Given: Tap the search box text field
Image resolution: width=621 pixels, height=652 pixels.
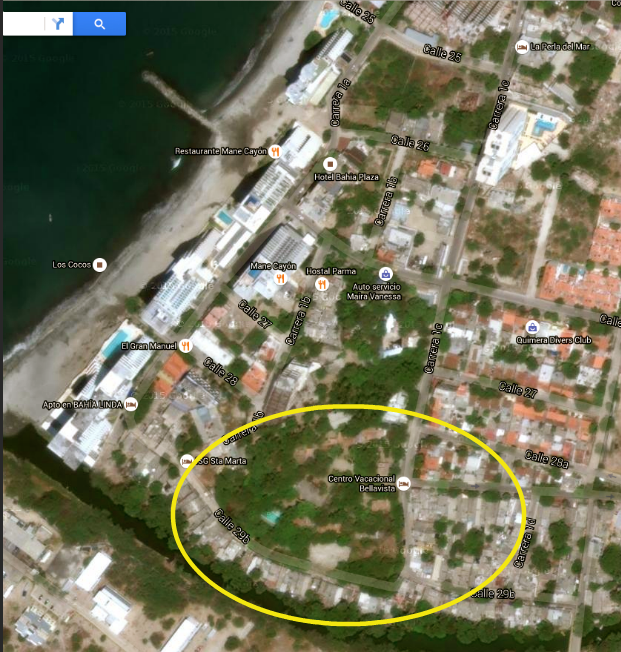Looking at the screenshot, I should (x=22, y=24).
